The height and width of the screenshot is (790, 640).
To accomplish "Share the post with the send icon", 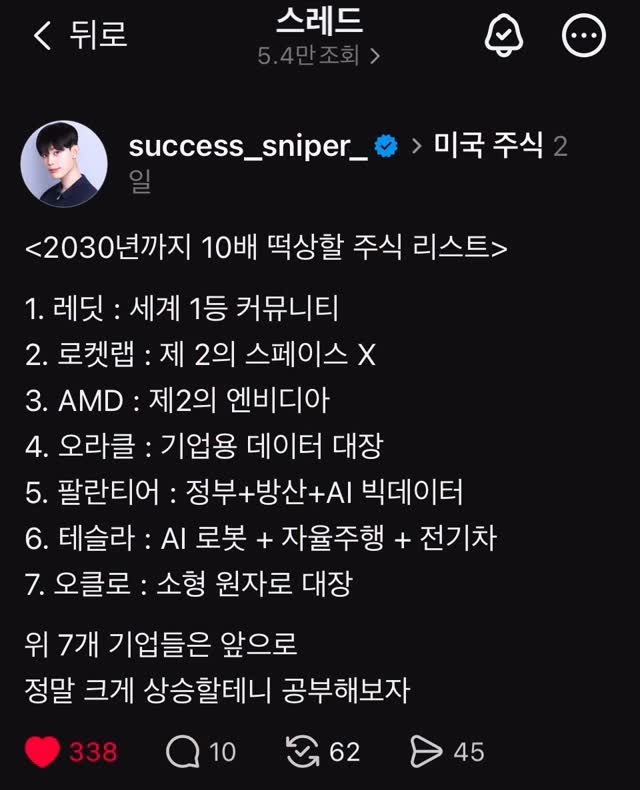I will coord(427,752).
